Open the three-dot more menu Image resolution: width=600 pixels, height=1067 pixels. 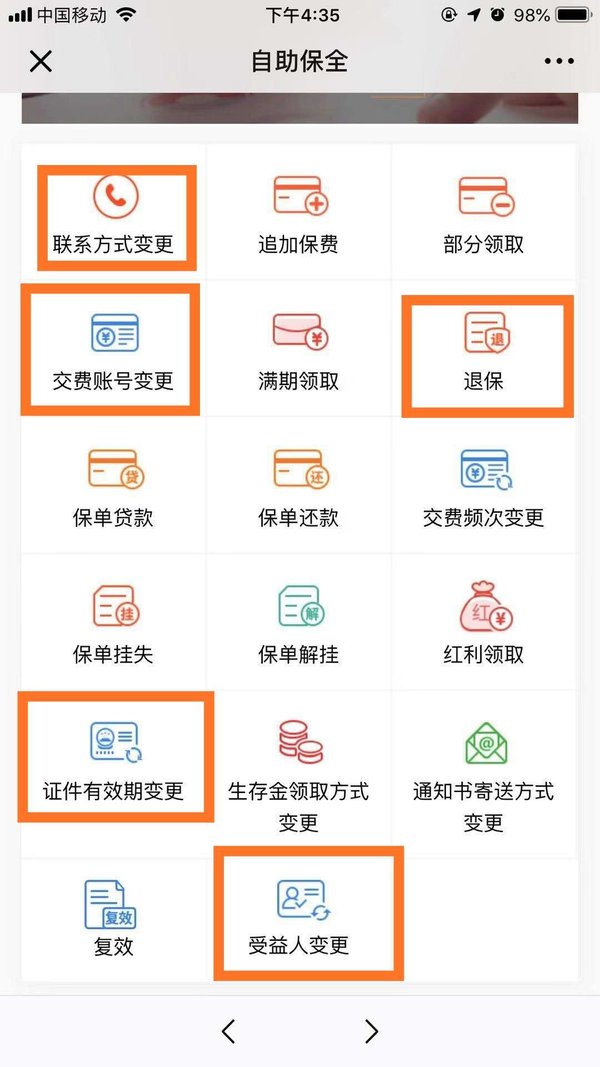point(559,61)
